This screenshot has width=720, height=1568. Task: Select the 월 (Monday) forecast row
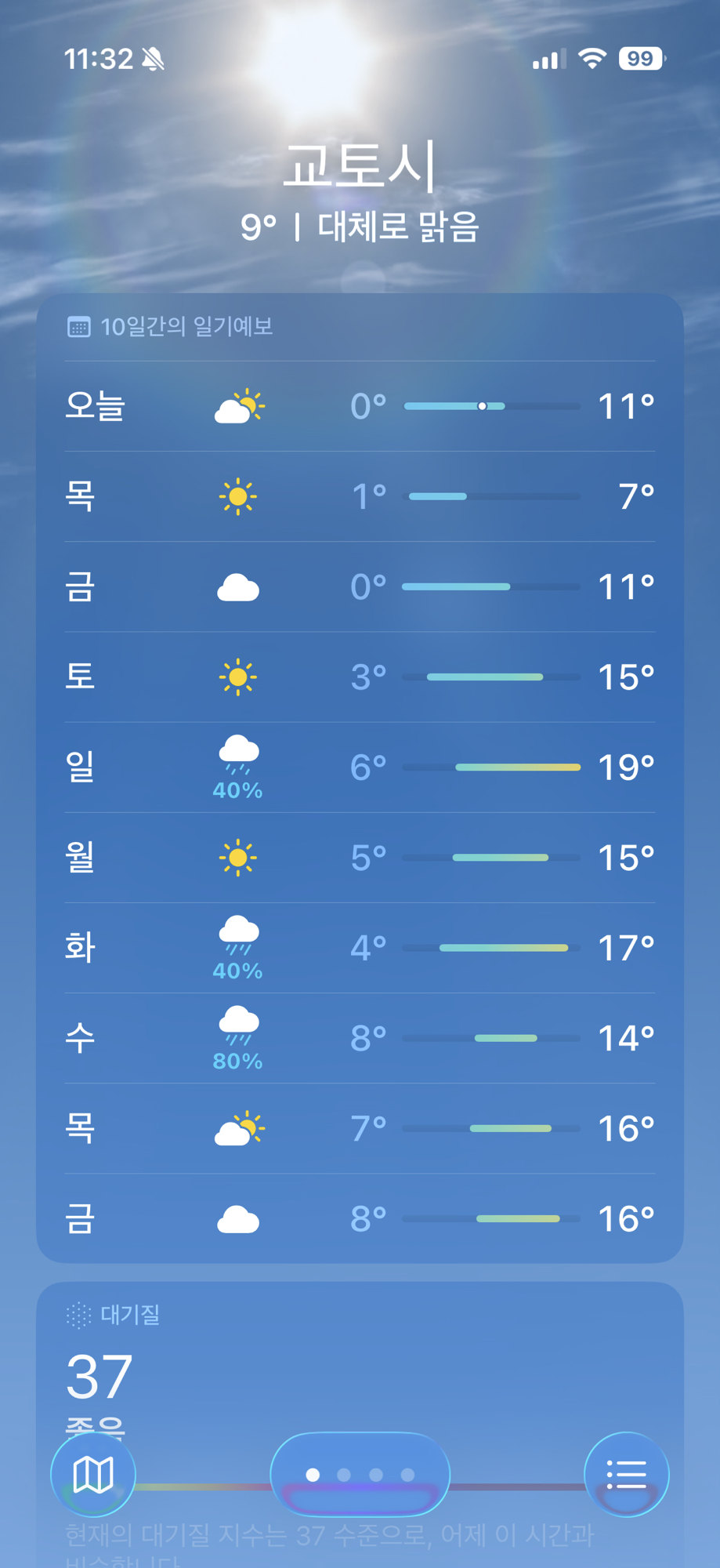[360, 857]
